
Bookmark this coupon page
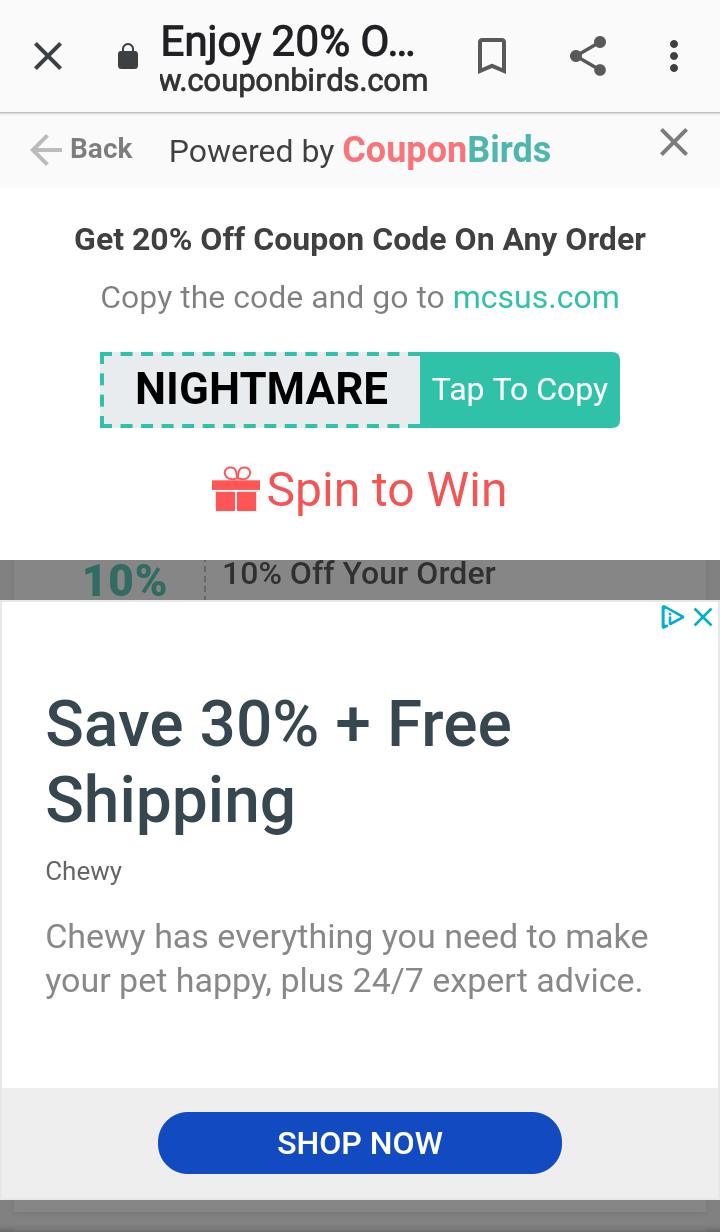tap(491, 56)
